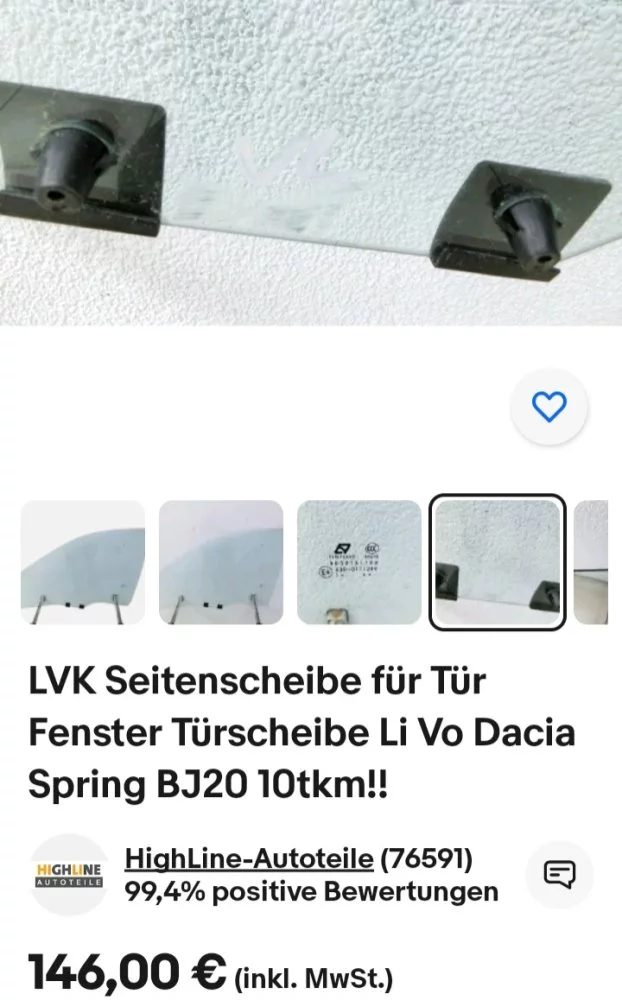The width and height of the screenshot is (622, 1000).
Task: Select the highlighted mounting clips thumbnail
Action: click(498, 562)
